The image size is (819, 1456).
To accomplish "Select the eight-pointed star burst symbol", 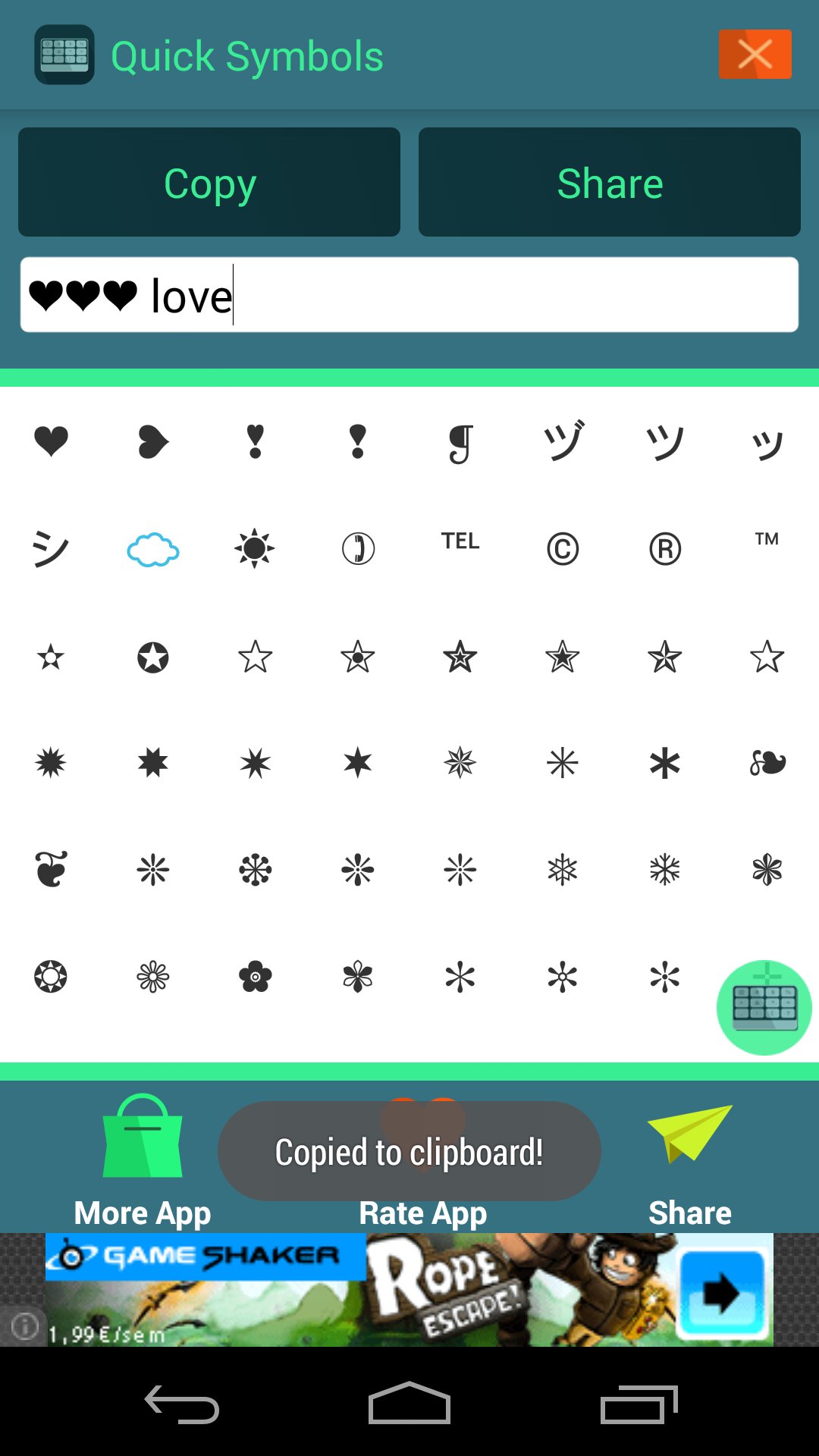I will pos(152,764).
